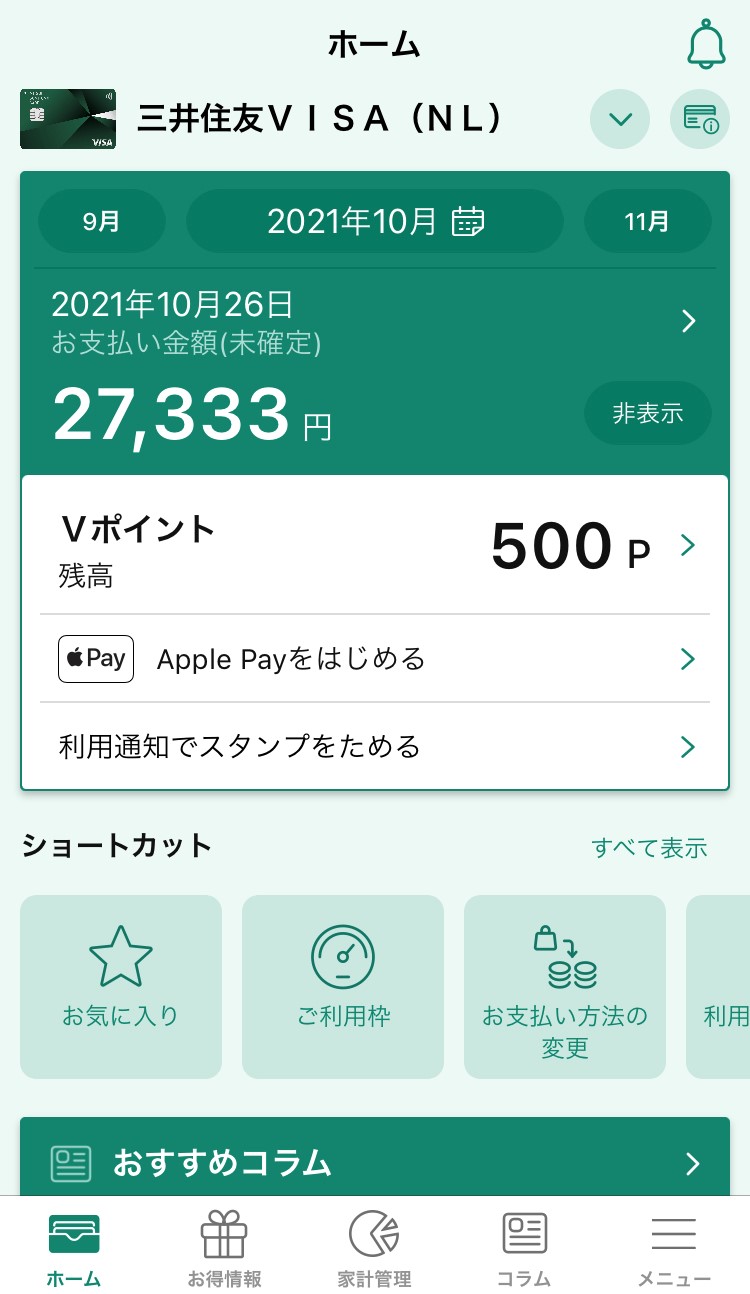
Task: Open the おすすめコラム banner
Action: click(x=375, y=1158)
